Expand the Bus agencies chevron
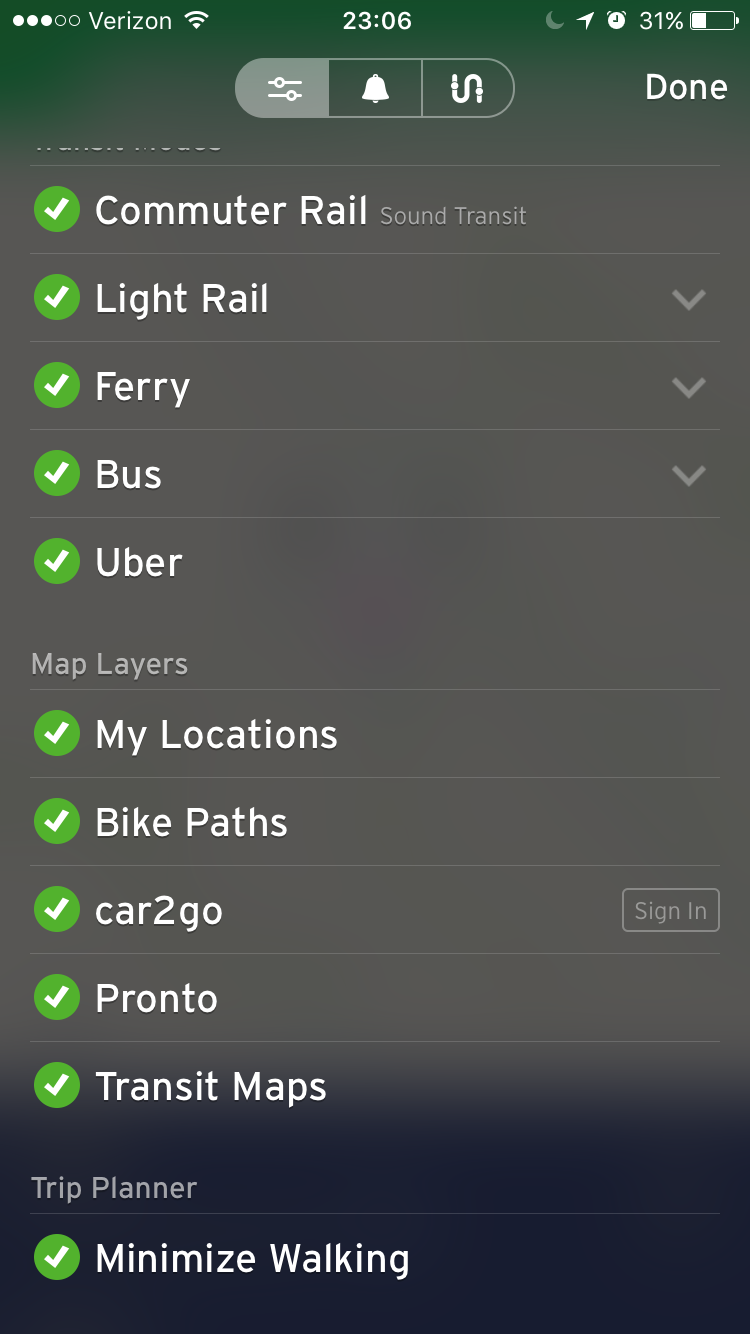This screenshot has width=750, height=1334. (688, 474)
